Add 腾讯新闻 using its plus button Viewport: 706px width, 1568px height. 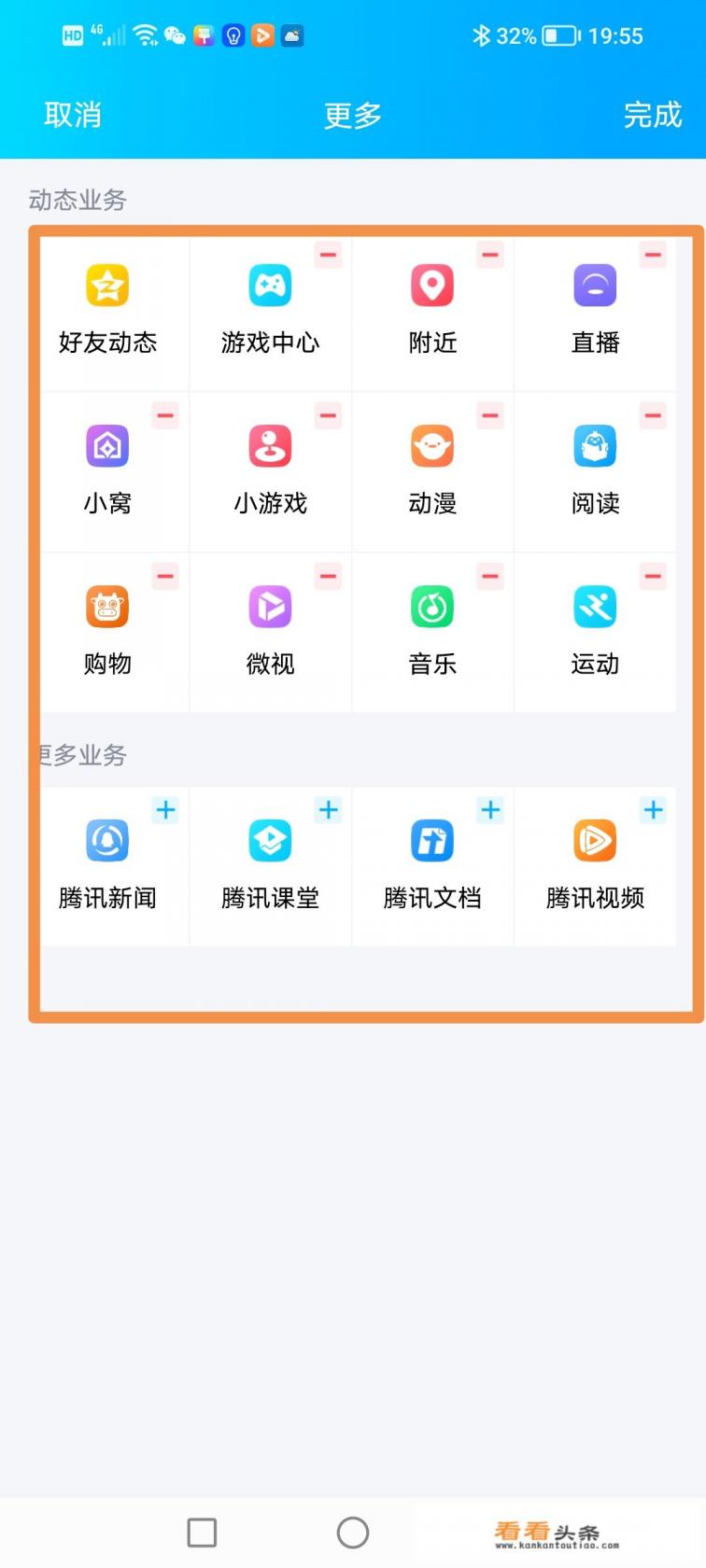click(164, 810)
